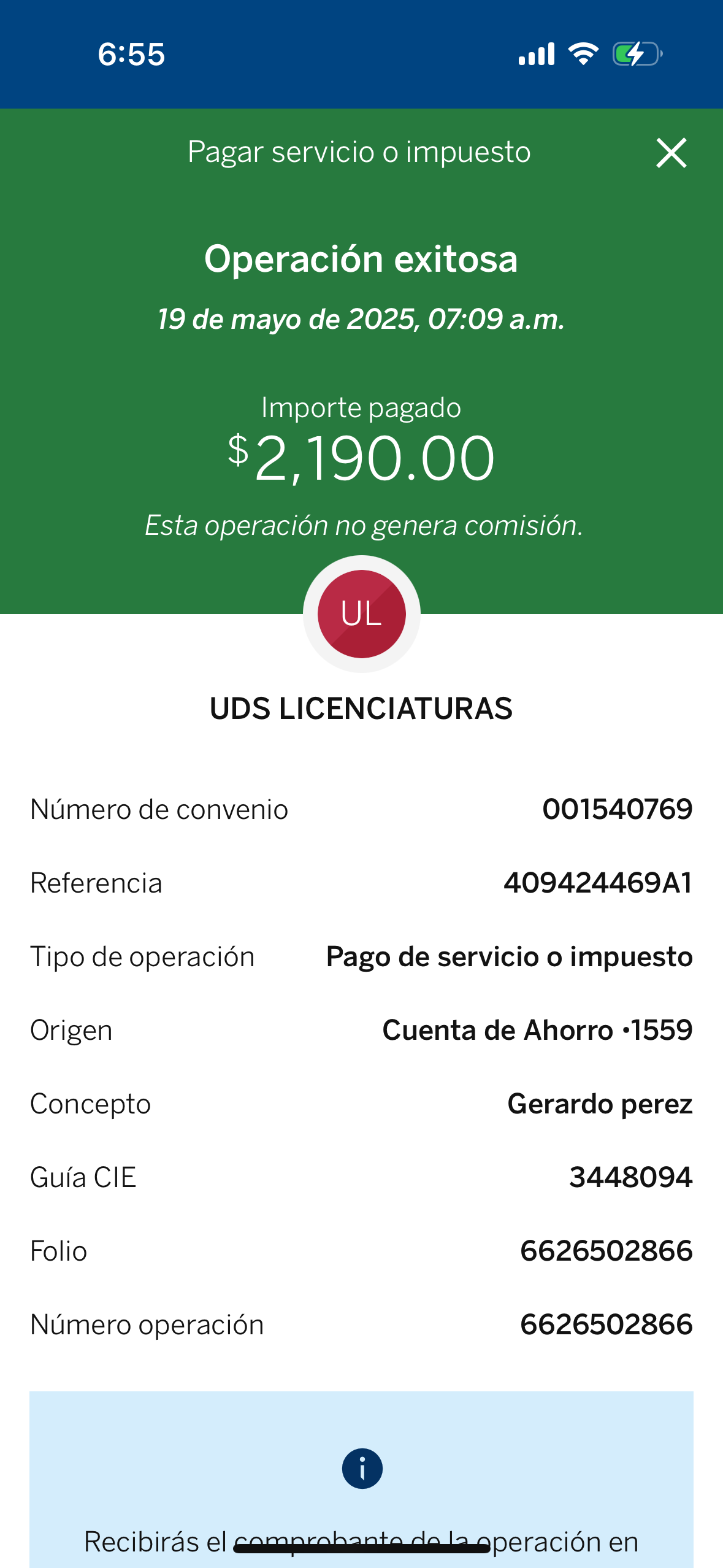Close the successful payment receipt screen

671,153
